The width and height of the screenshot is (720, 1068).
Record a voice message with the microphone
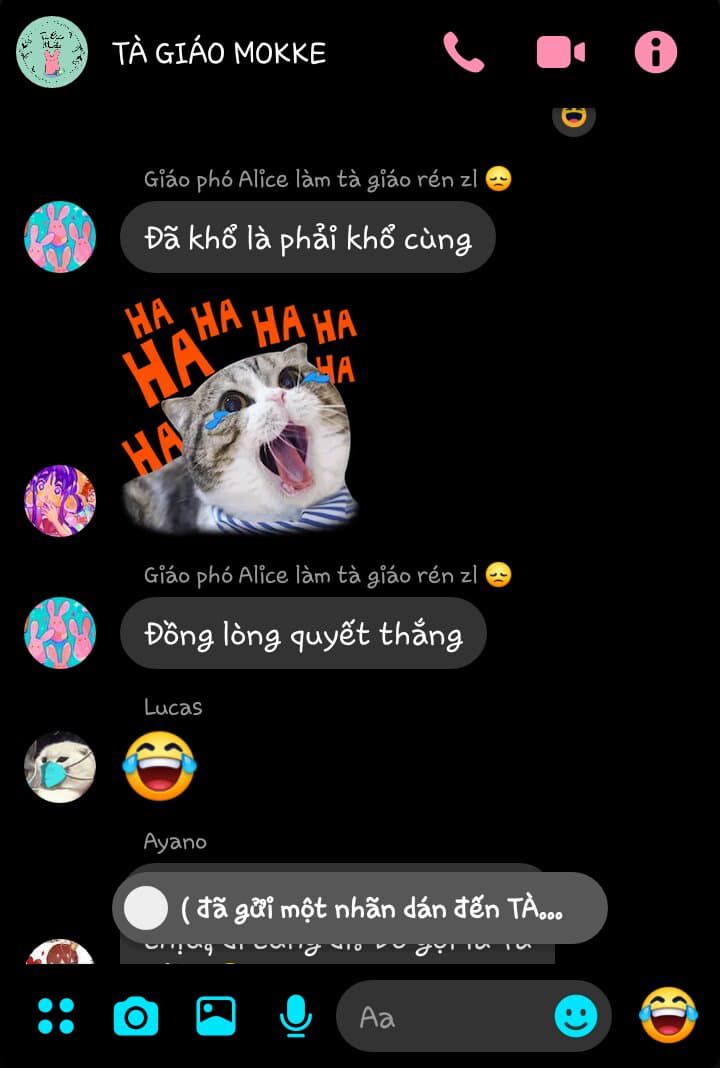(x=294, y=1016)
